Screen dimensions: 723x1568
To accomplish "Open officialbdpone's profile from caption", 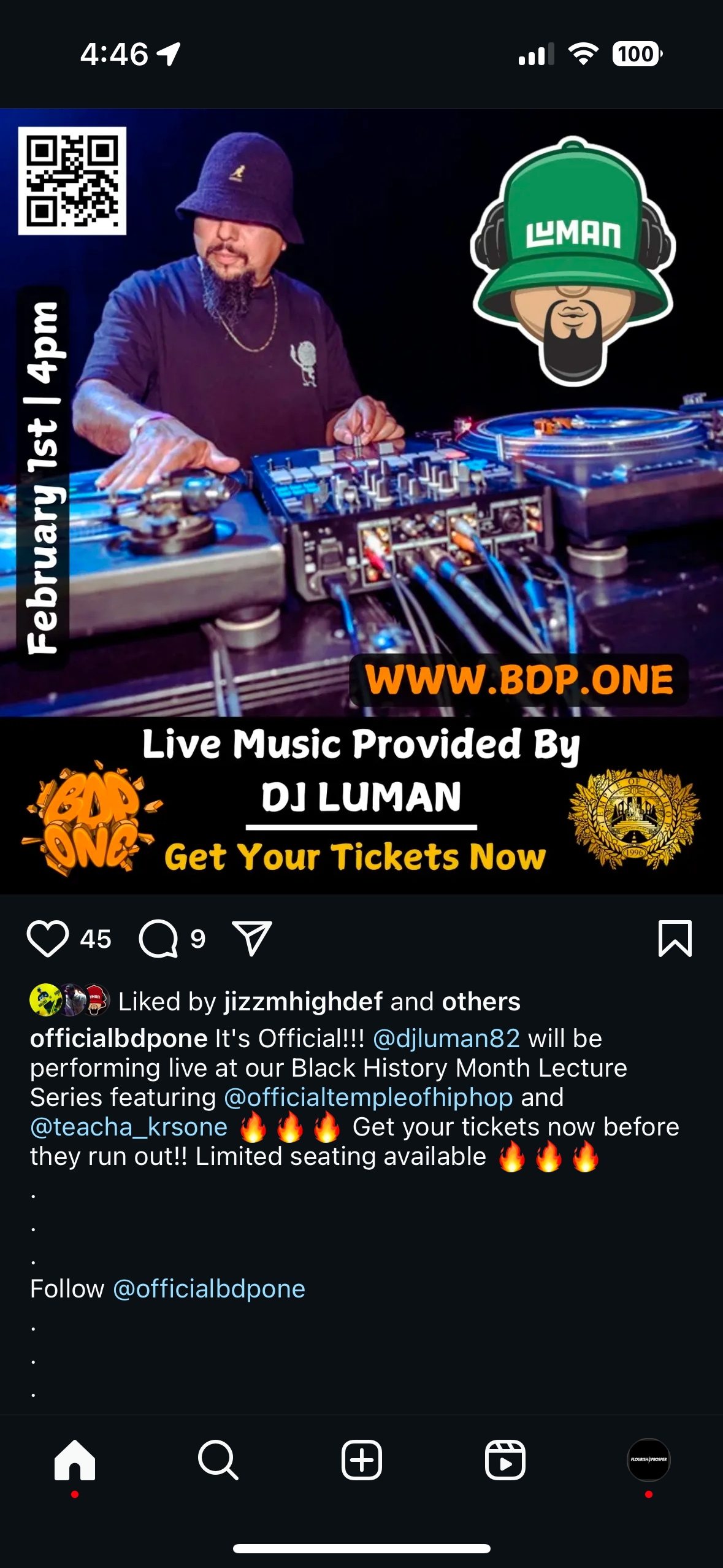I will click(119, 1039).
